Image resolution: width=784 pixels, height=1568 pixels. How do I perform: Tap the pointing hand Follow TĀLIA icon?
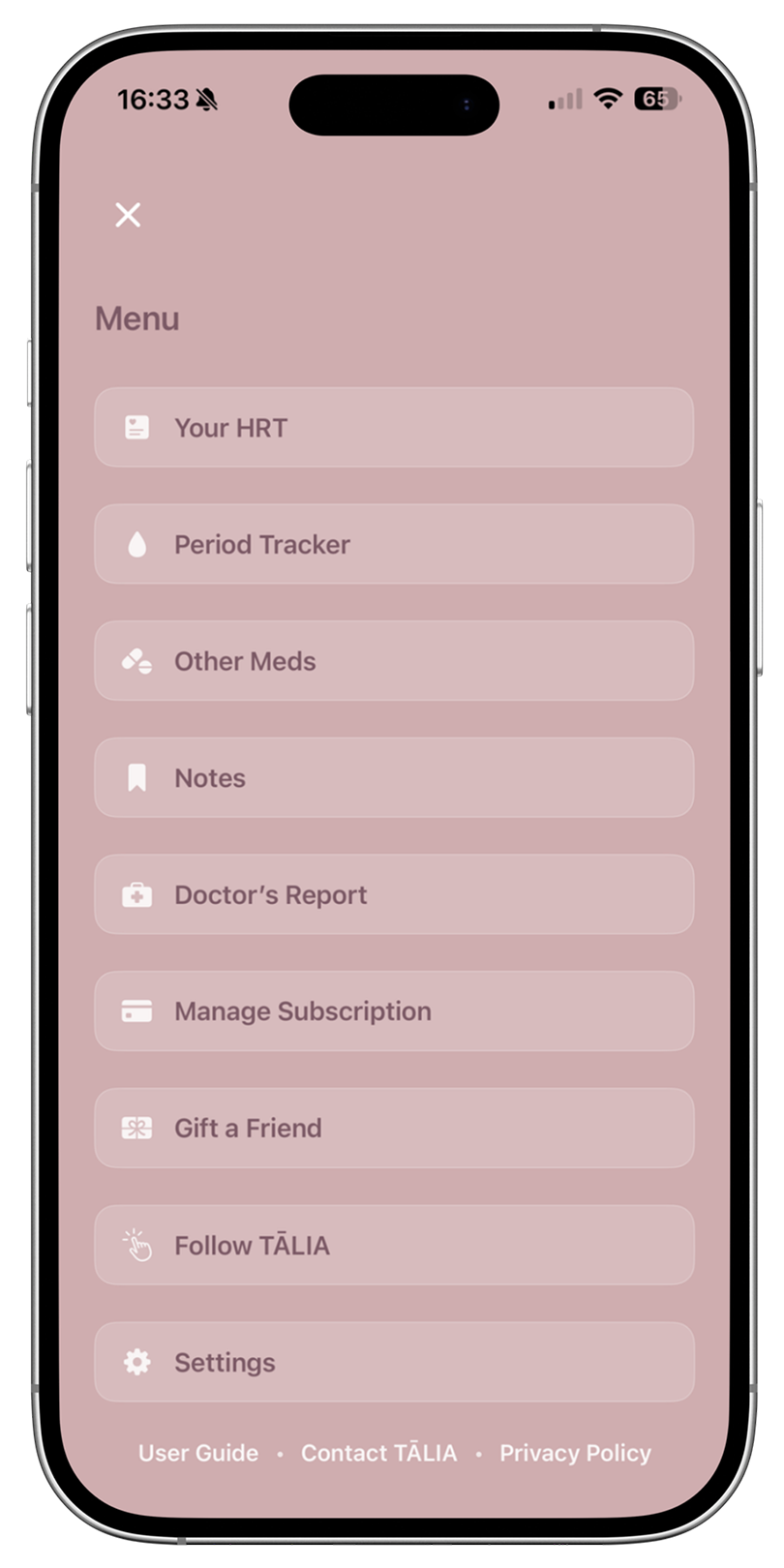[138, 1246]
